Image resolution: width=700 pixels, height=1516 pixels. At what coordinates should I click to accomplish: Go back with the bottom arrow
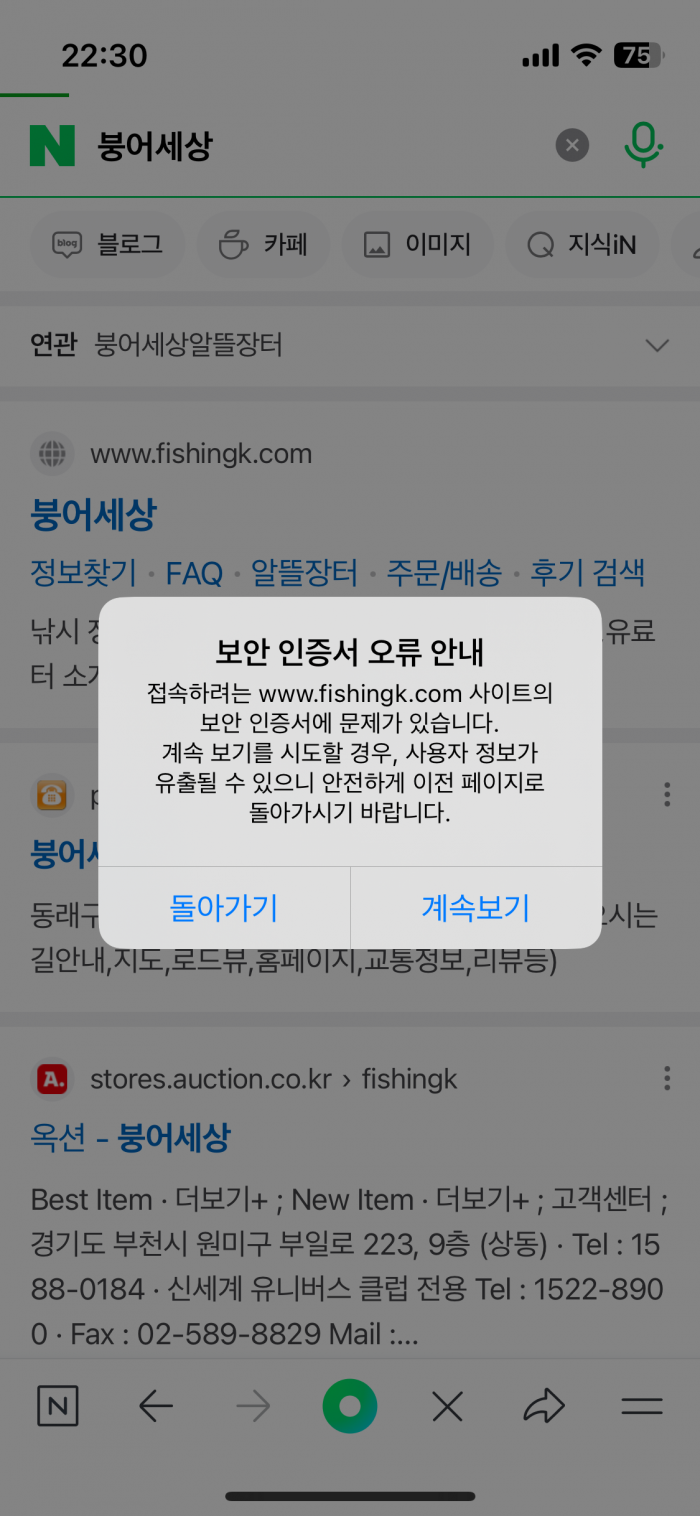pyautogui.click(x=155, y=1407)
